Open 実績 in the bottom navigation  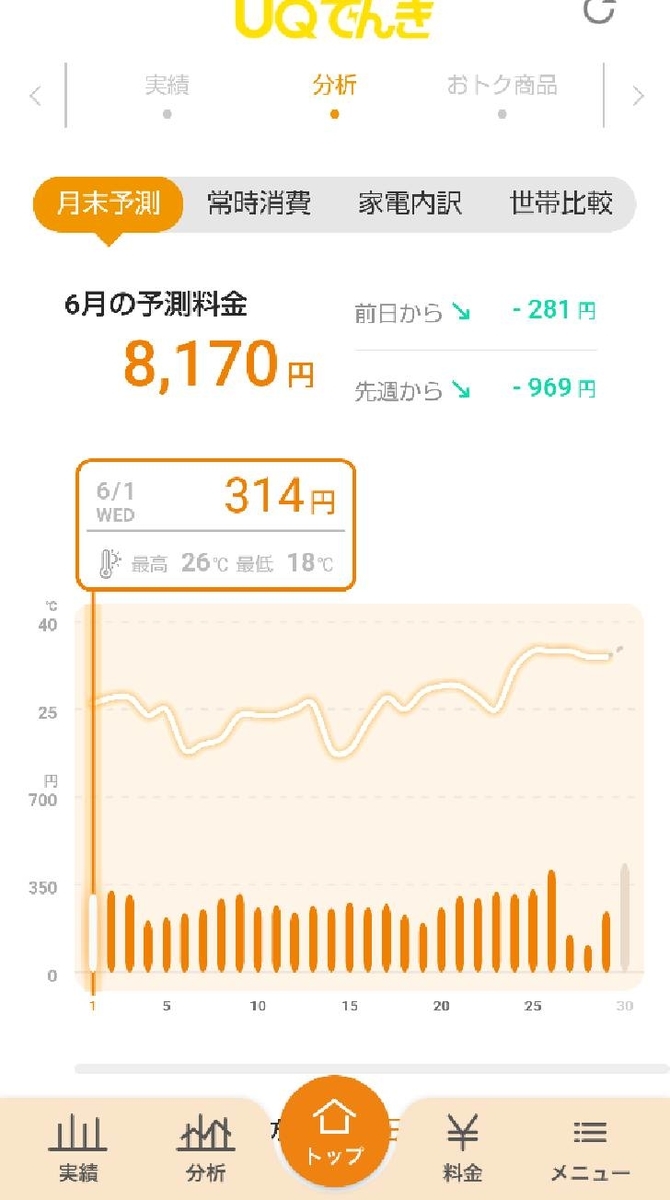(78, 1150)
